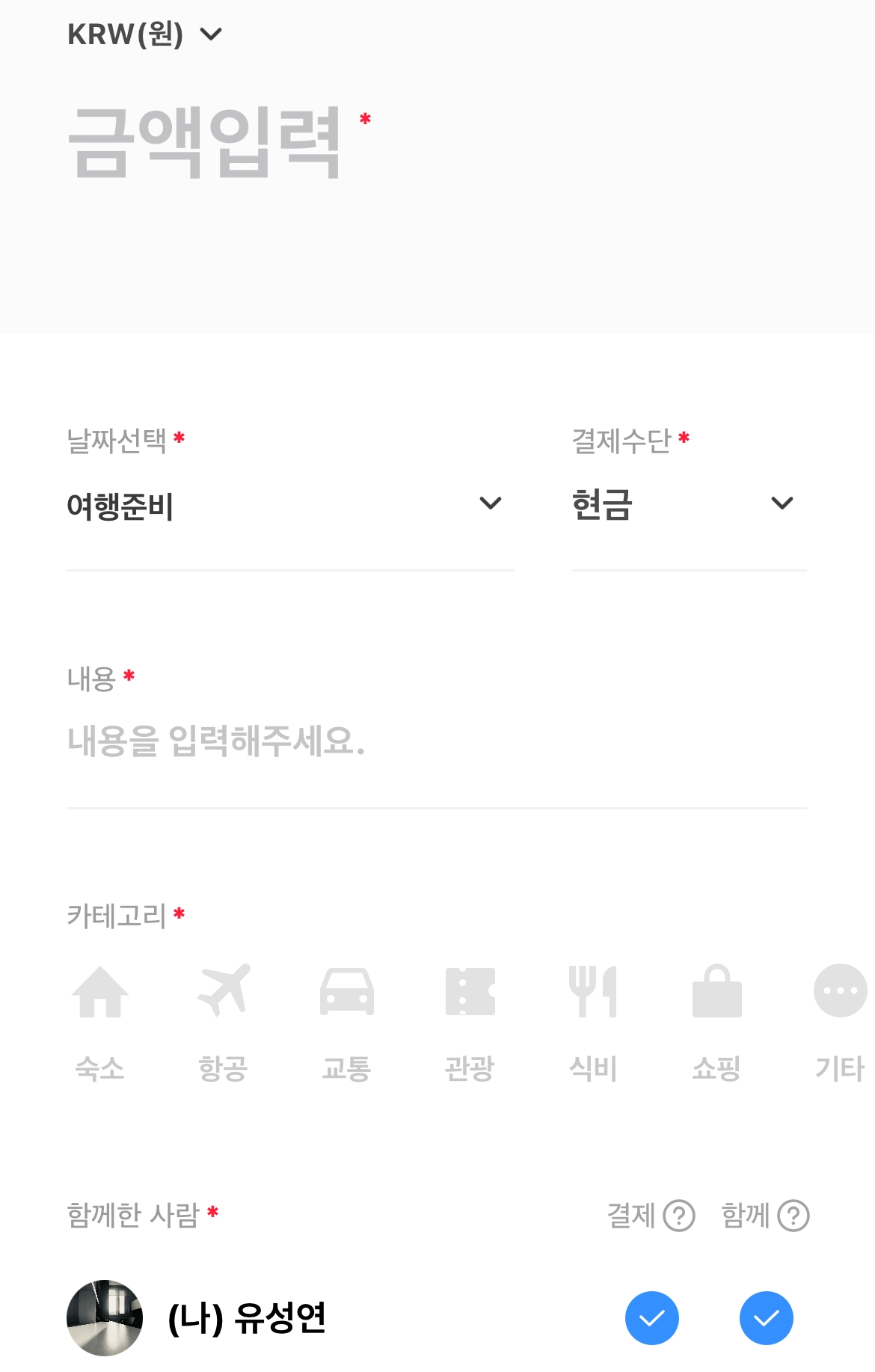Tap the 금액입력 amount field
This screenshot has width=875, height=1372.
click(205, 142)
